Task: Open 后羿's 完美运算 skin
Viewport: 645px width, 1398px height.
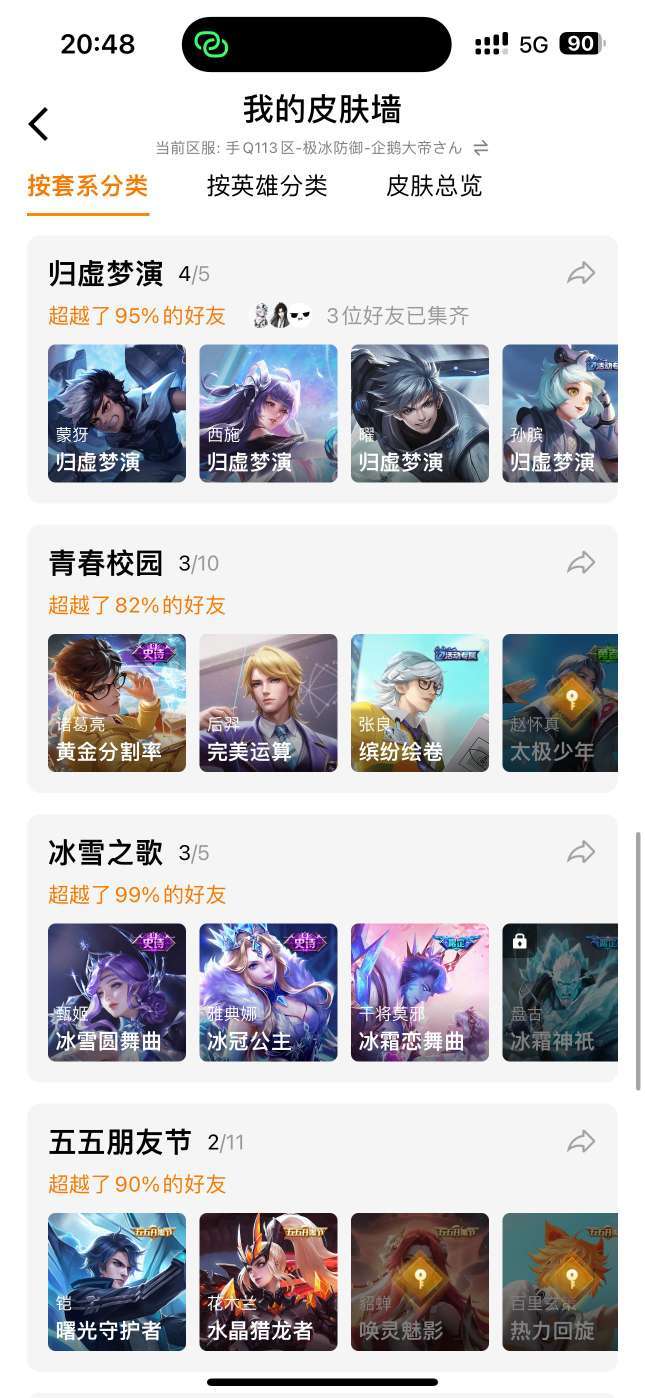Action: 268,703
